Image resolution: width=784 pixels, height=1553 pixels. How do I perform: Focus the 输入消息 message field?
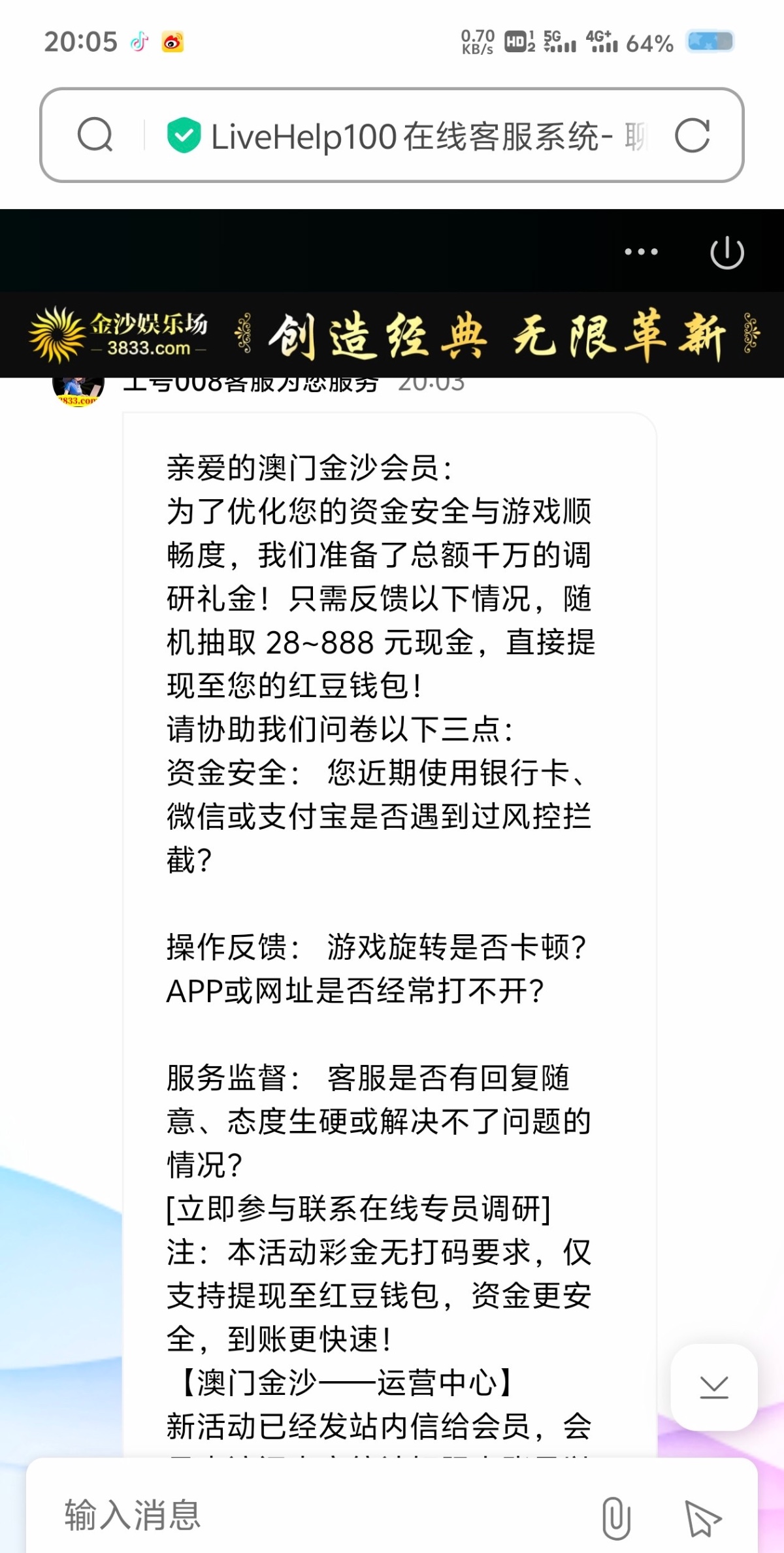[314, 1516]
